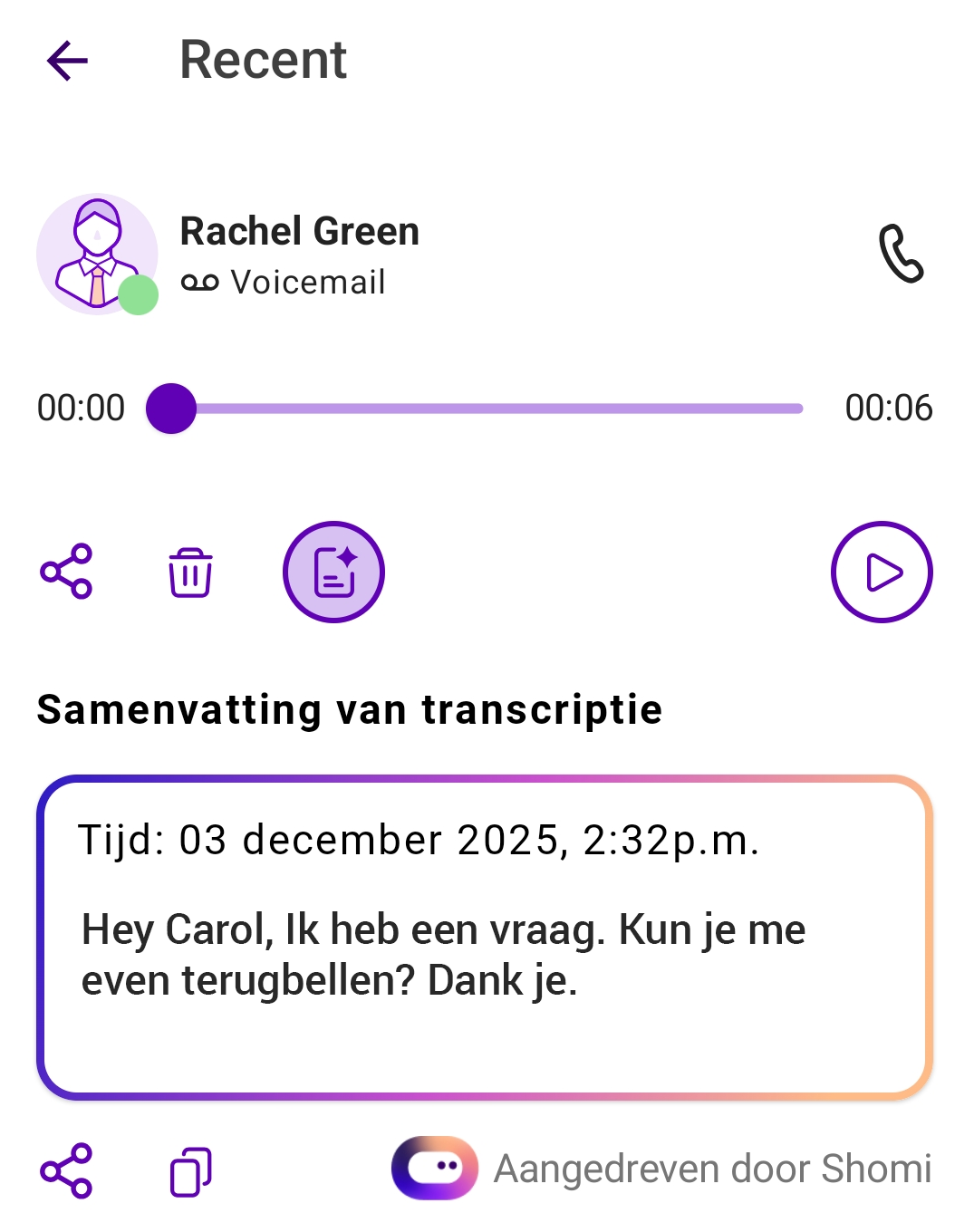Go back from the Recent screen
The image size is (974, 1232).
[68, 62]
